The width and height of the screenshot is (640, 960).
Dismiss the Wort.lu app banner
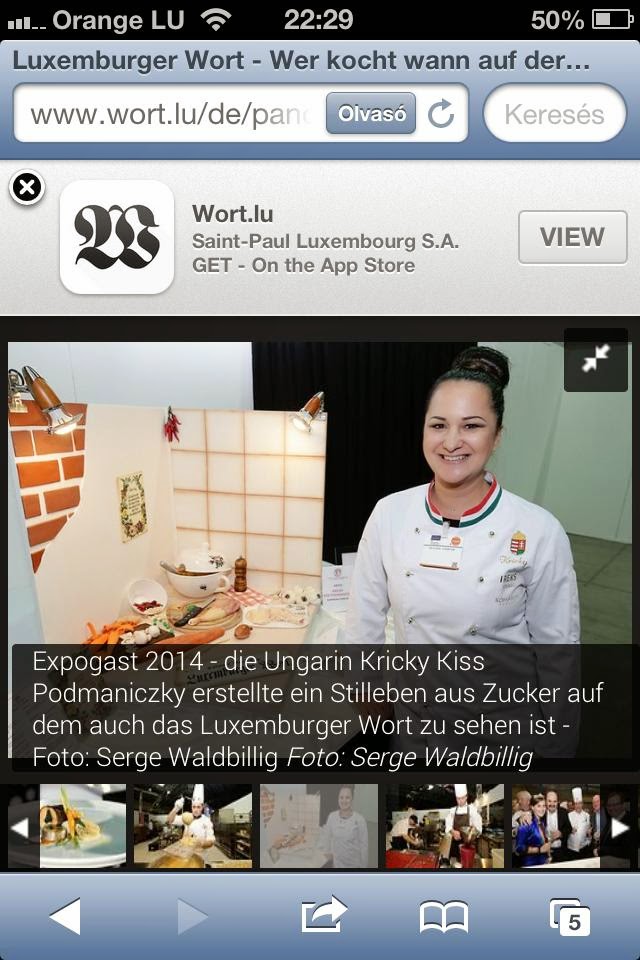[27, 187]
